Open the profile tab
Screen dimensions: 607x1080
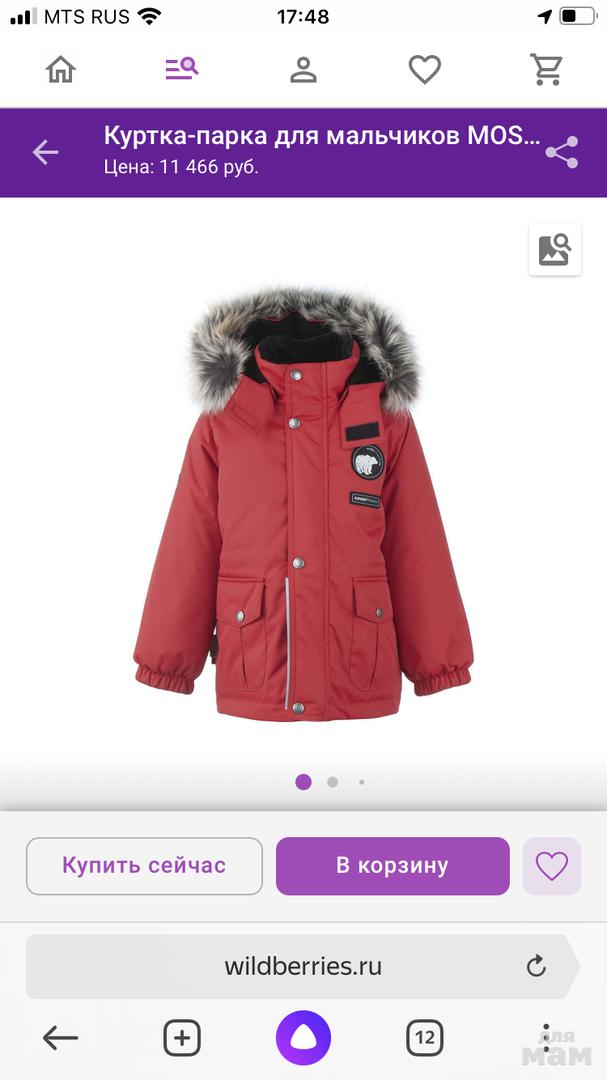(303, 69)
